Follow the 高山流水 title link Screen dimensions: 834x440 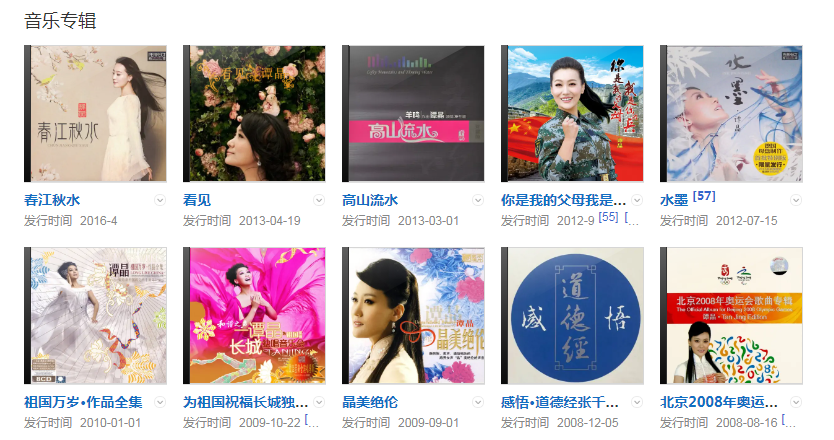tap(370, 200)
